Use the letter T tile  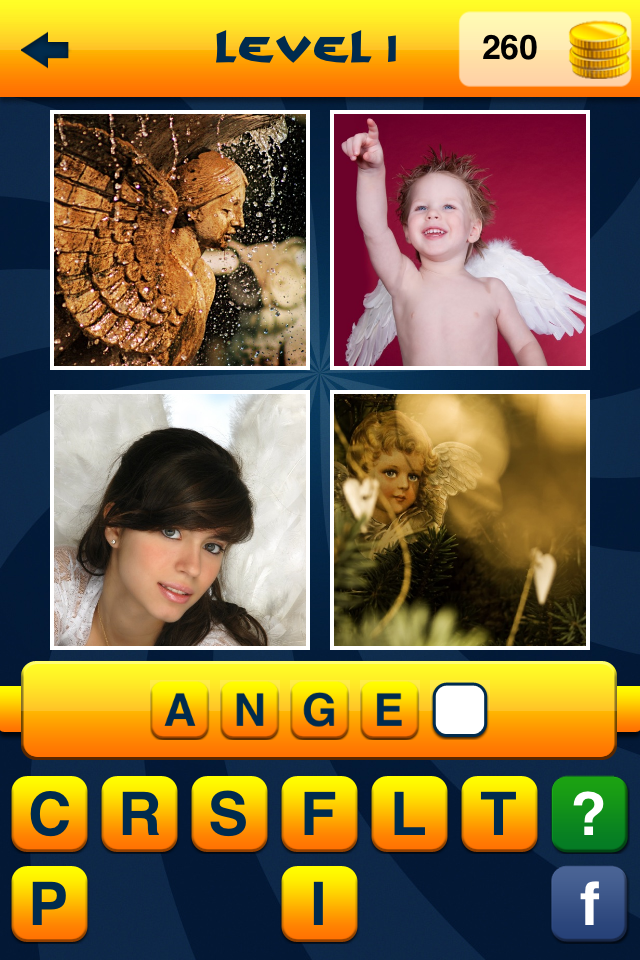point(499,814)
